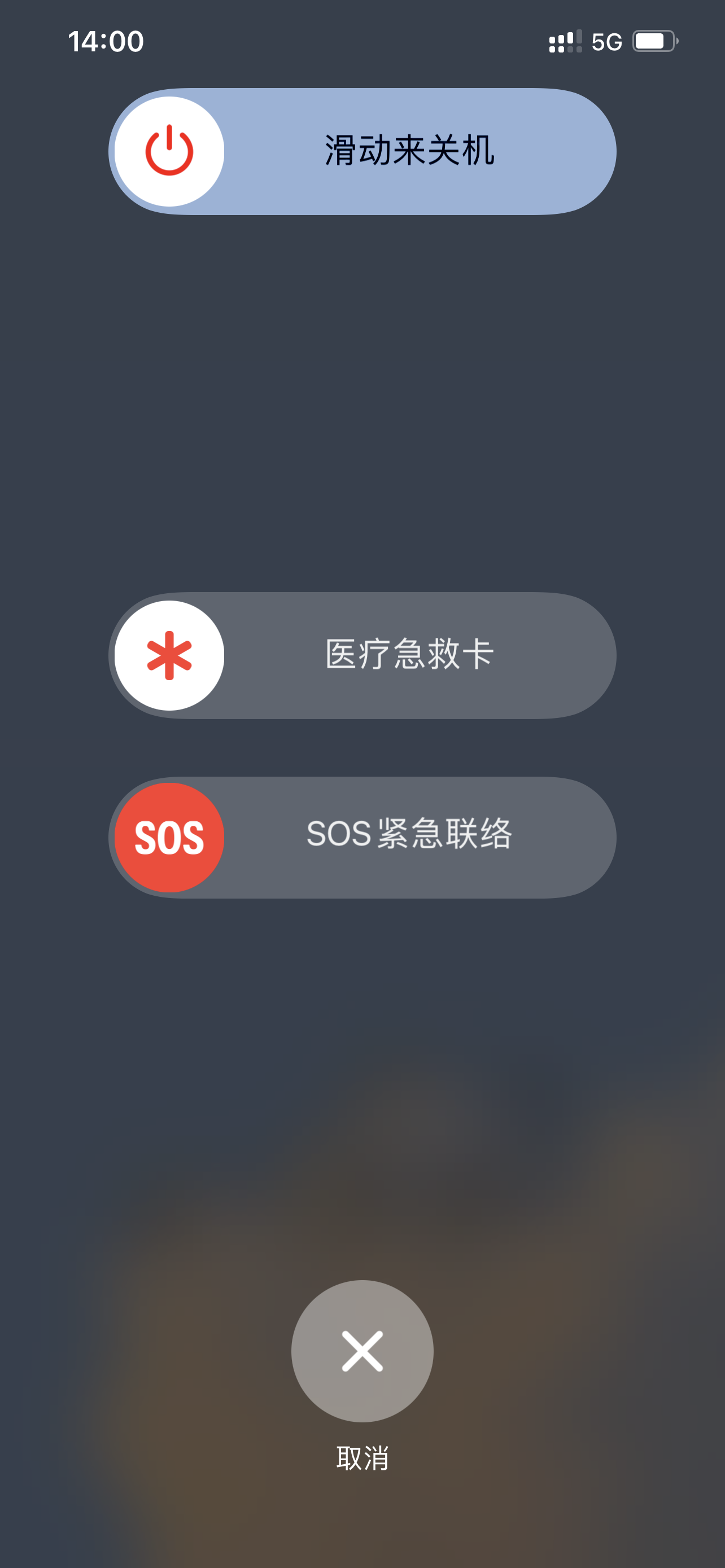
Task: Tap the red SOS knob on SOS紧急联络 slider
Action: coord(169,837)
